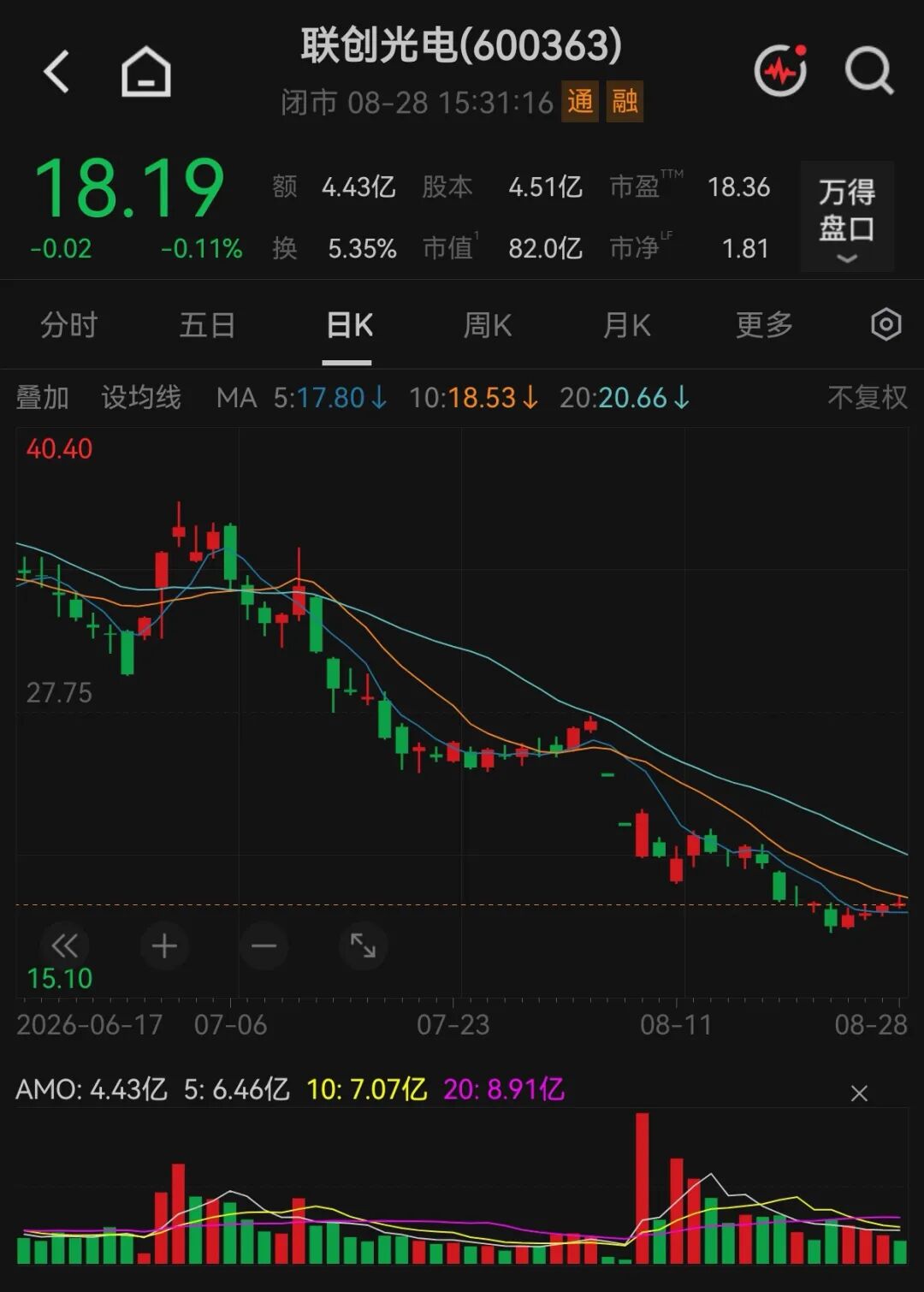
Task: Expand the chart to full screen
Action: tap(363, 946)
